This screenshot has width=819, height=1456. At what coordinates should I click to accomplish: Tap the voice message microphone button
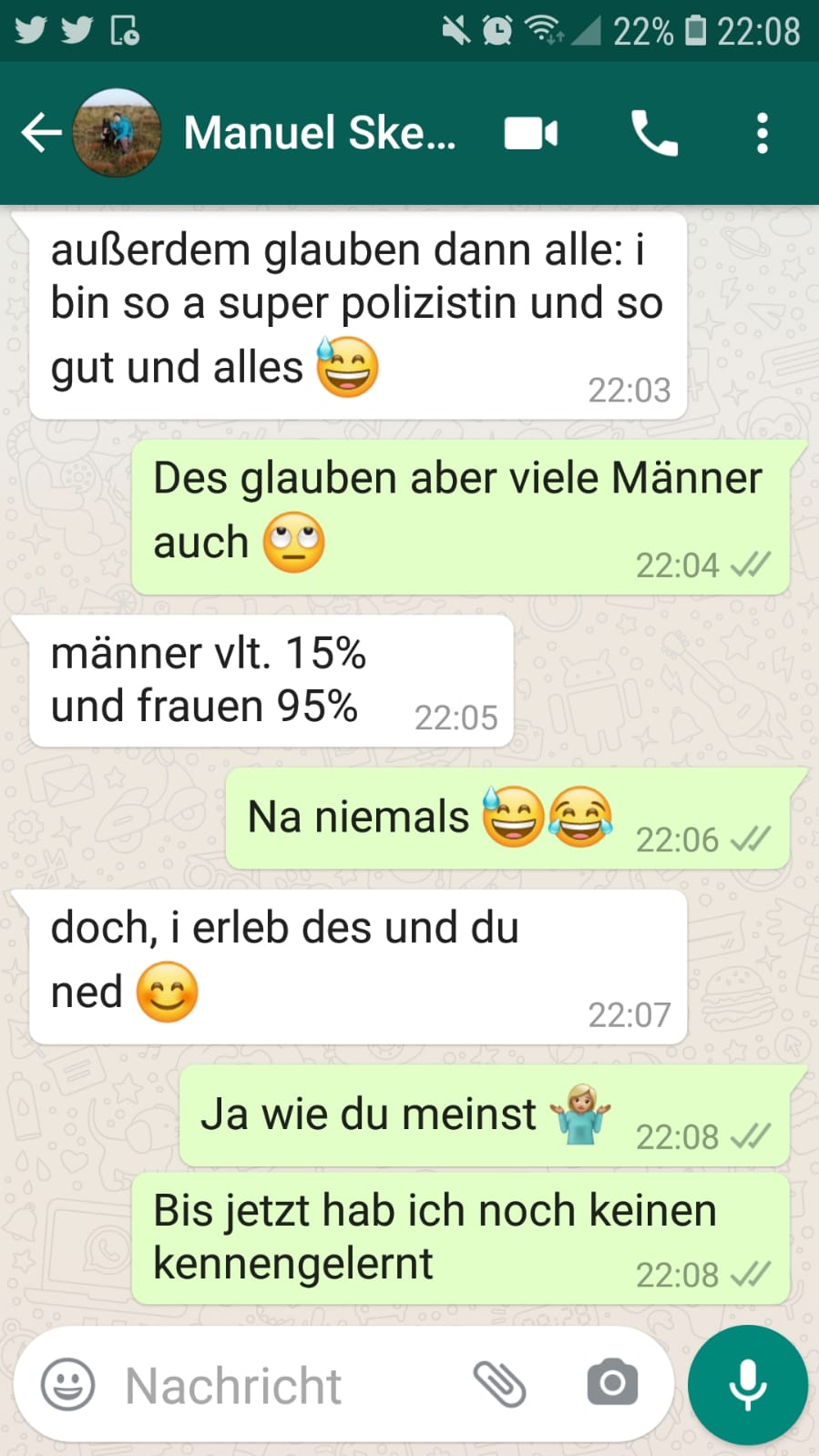click(748, 1385)
